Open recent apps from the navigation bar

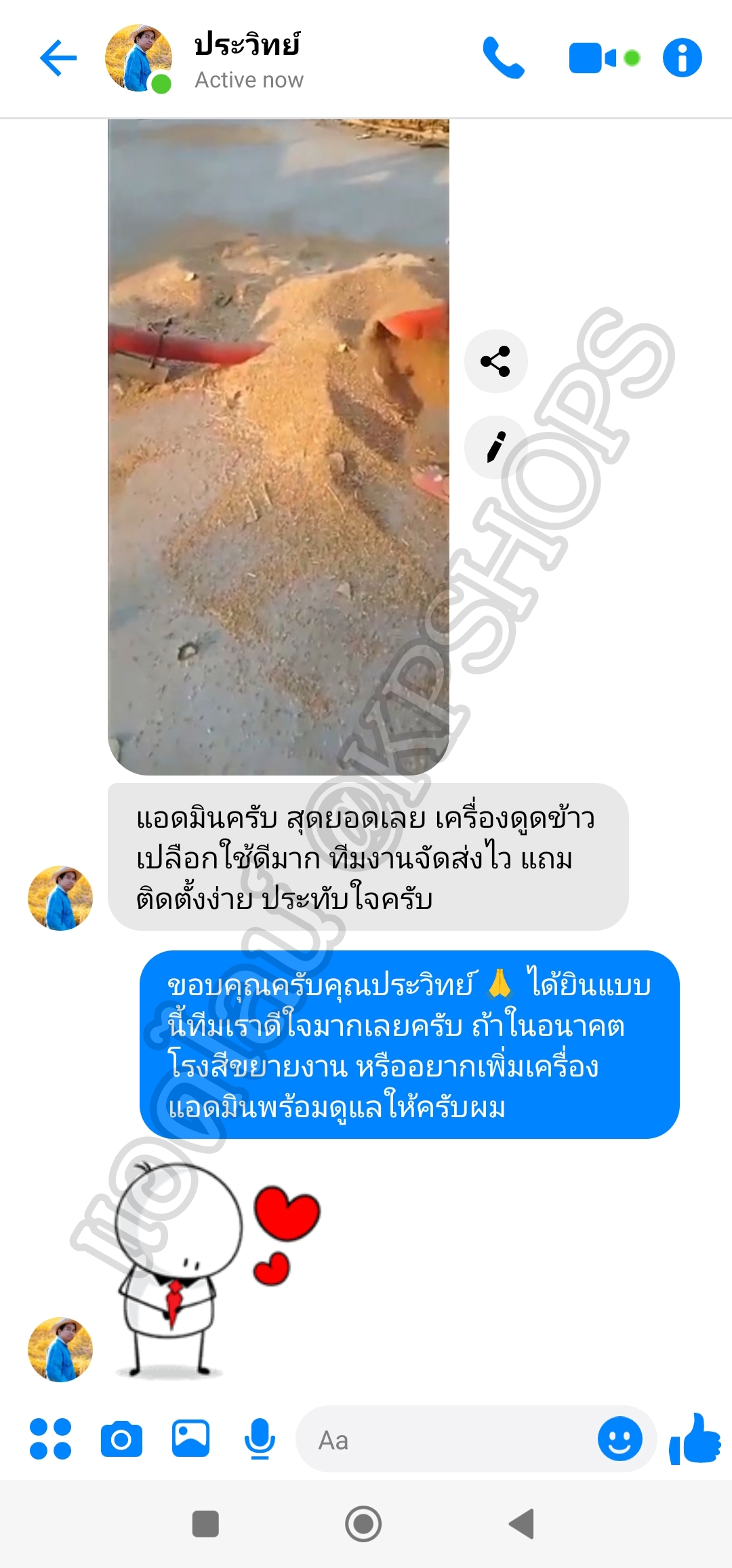tap(205, 1525)
